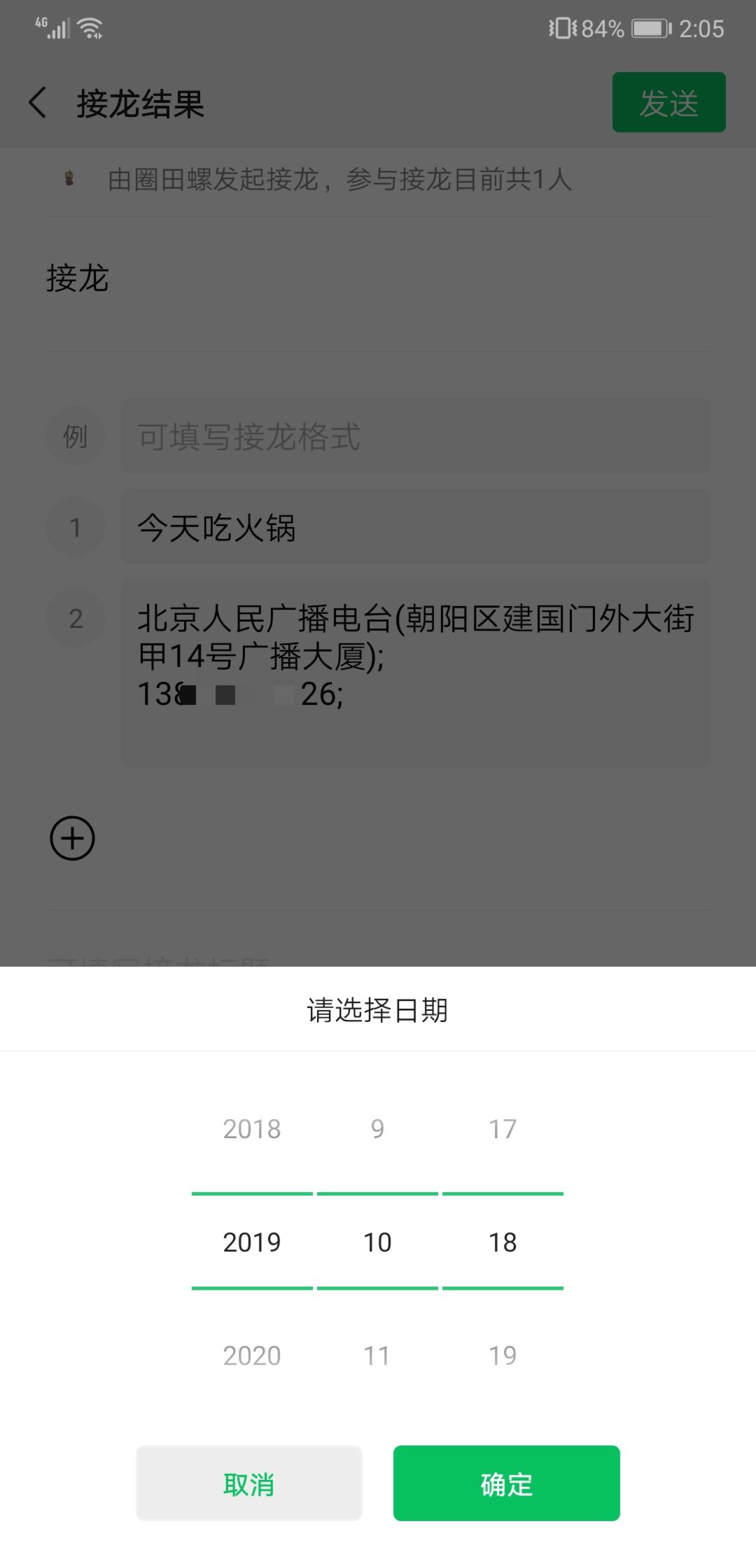Cancel the date picker with 取消
This screenshot has width=756, height=1568.
[248, 1483]
